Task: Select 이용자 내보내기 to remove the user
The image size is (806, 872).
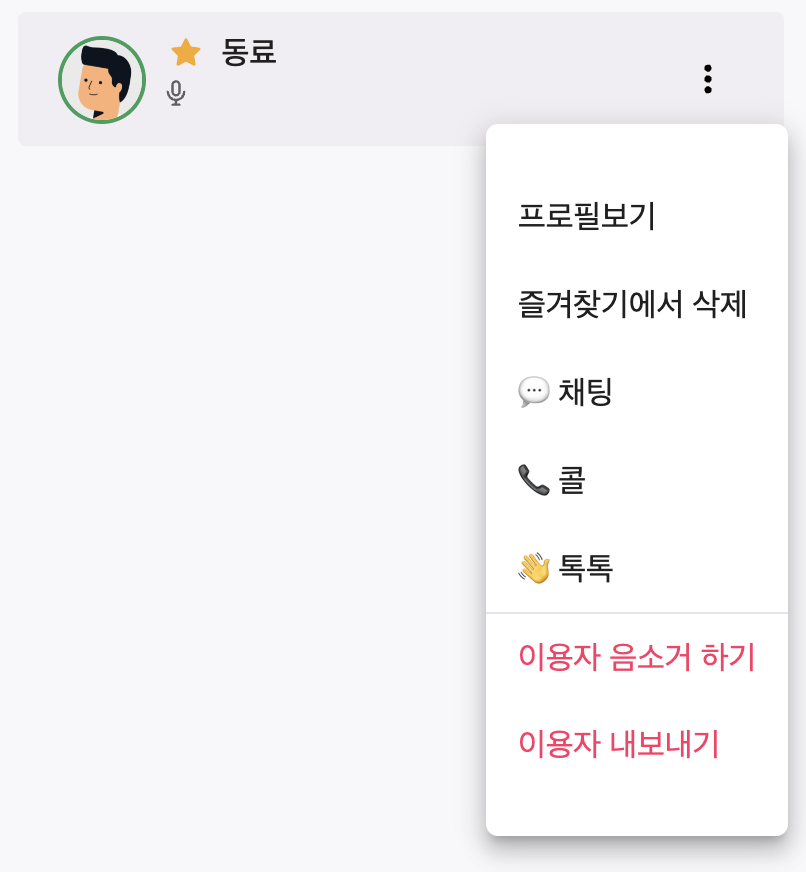Action: pyautogui.click(x=618, y=744)
